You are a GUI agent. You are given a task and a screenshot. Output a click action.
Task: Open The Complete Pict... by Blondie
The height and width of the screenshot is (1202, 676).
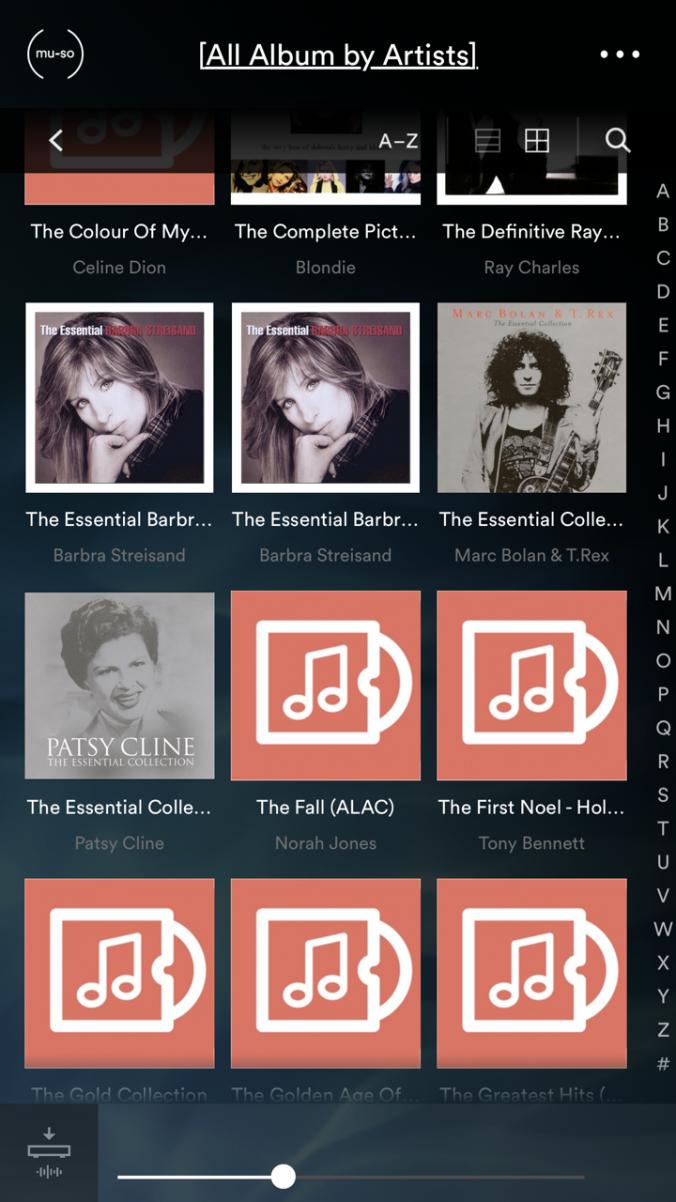tap(325, 231)
